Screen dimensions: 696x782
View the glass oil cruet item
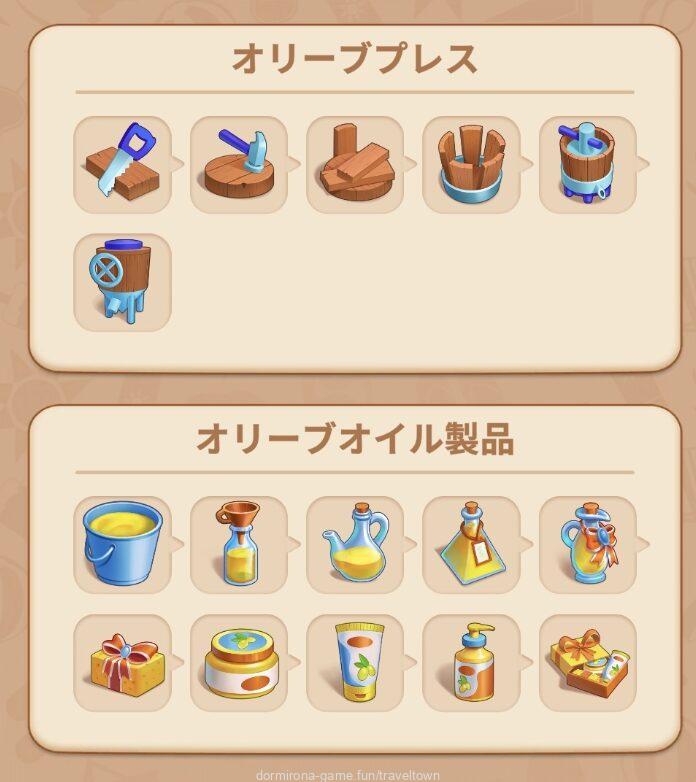tap(355, 545)
